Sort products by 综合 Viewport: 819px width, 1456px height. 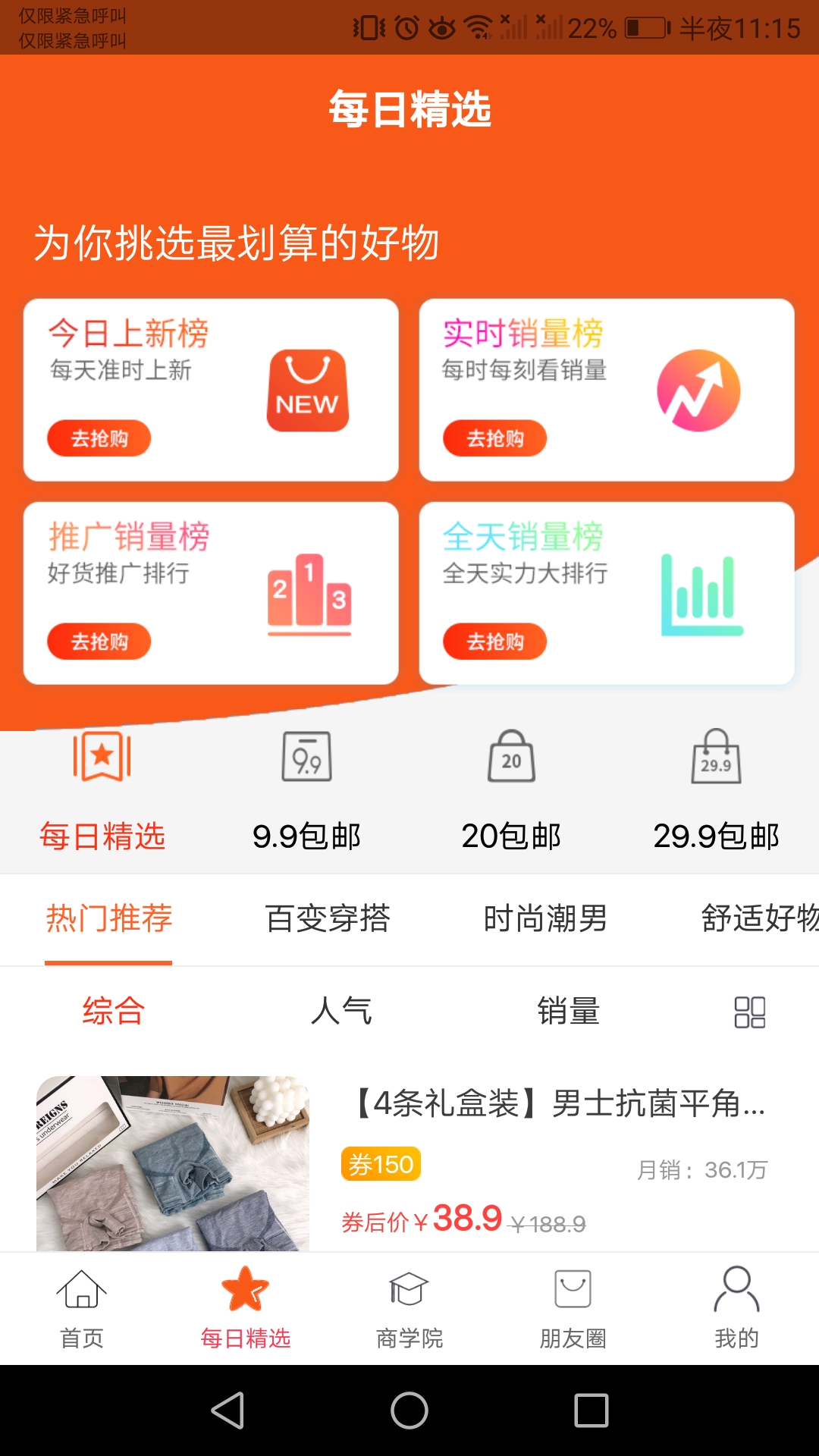pyautogui.click(x=113, y=1011)
